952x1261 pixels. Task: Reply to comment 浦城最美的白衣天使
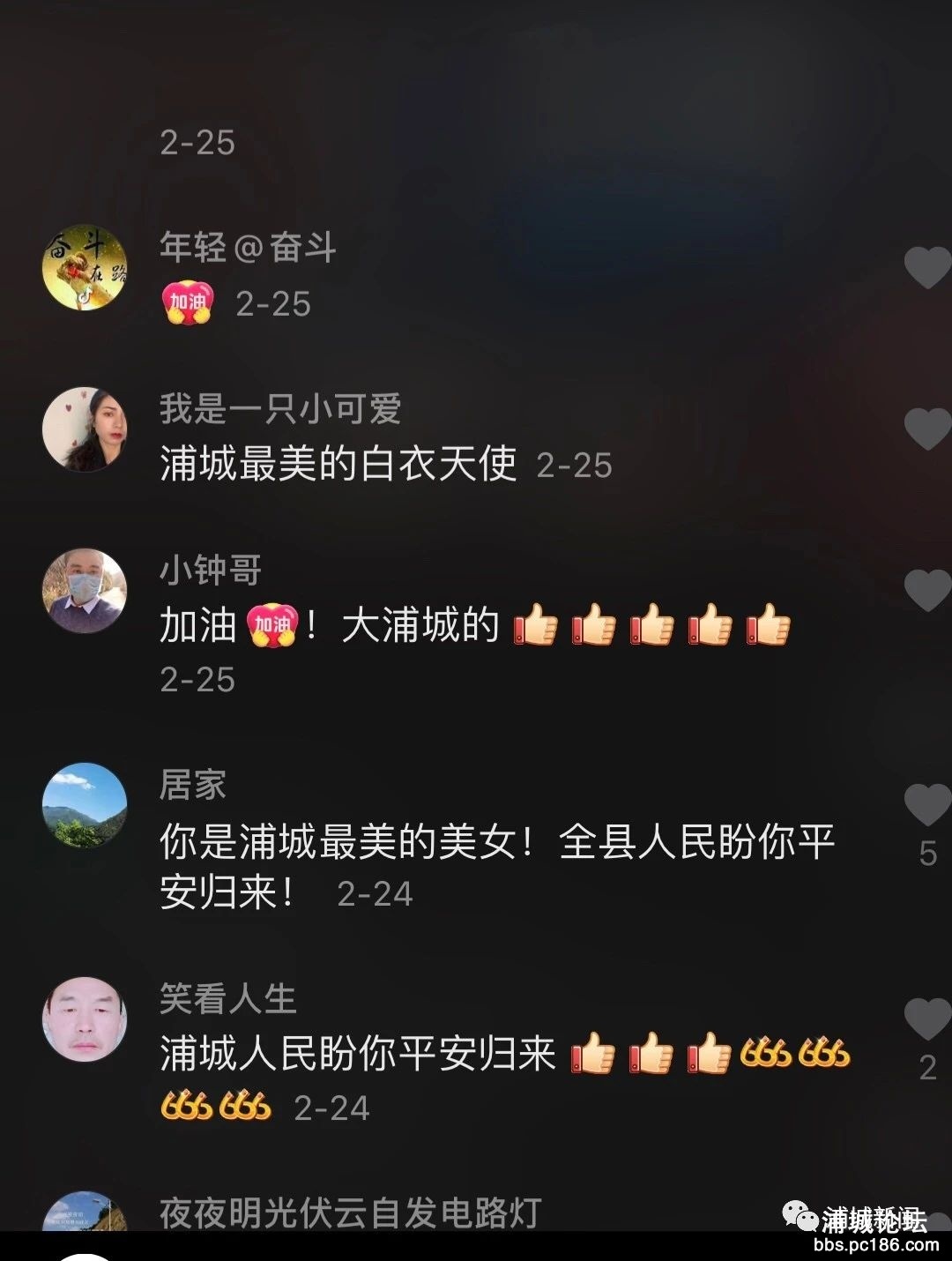pyautogui.click(x=338, y=464)
